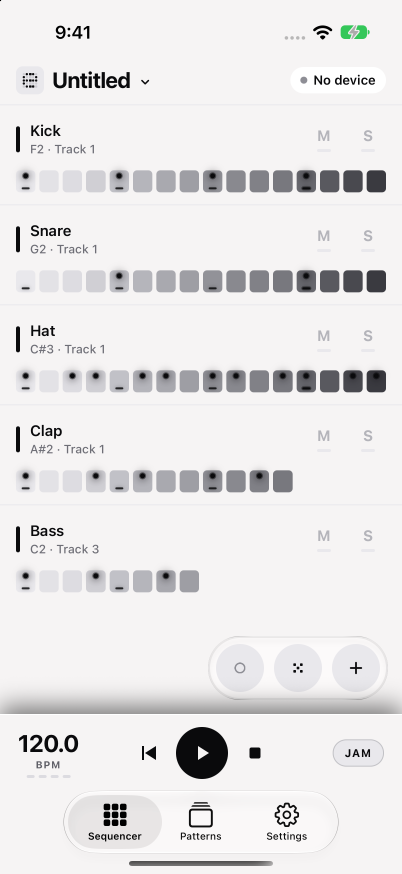The image size is (402, 874).
Task: Tap the randomize dice icon
Action: (298, 668)
